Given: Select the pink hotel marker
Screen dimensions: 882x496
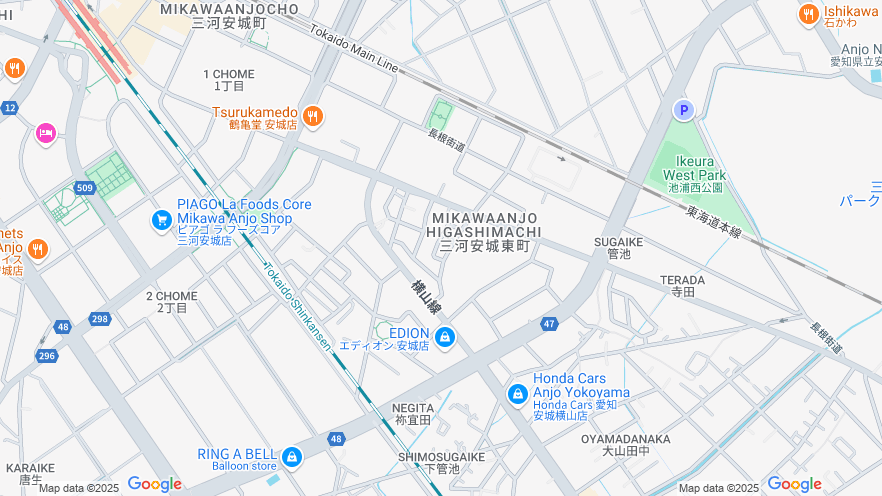Looking at the screenshot, I should (x=45, y=133).
